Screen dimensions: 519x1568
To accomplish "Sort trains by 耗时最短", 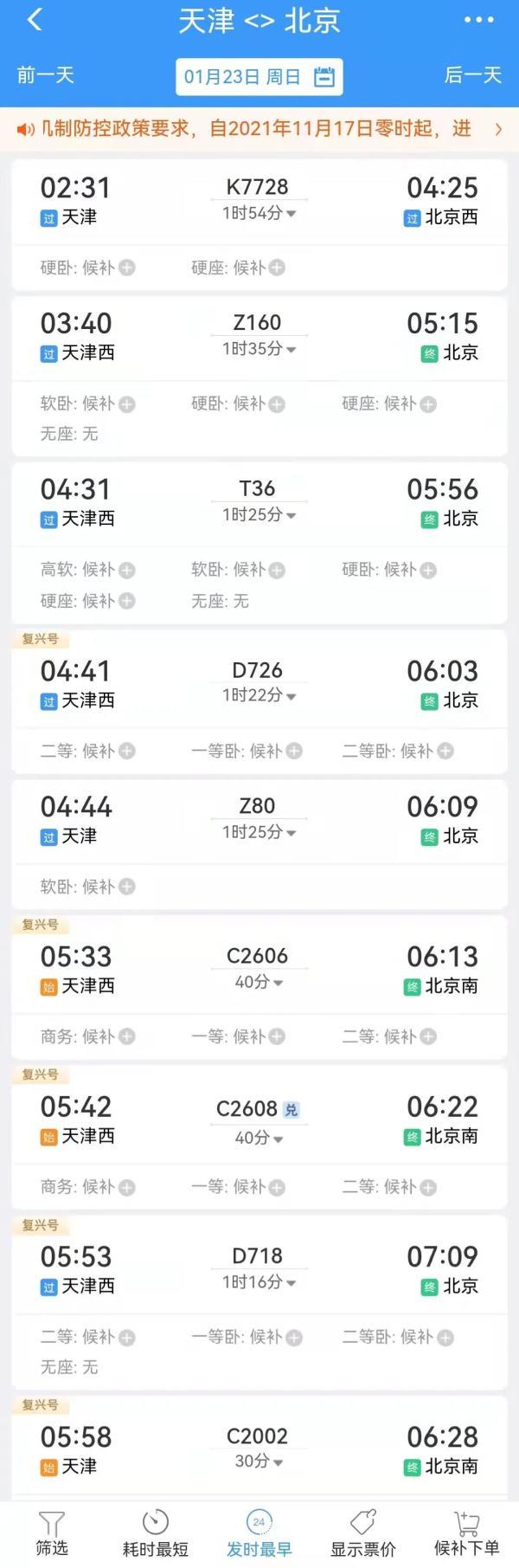I will tap(156, 1534).
